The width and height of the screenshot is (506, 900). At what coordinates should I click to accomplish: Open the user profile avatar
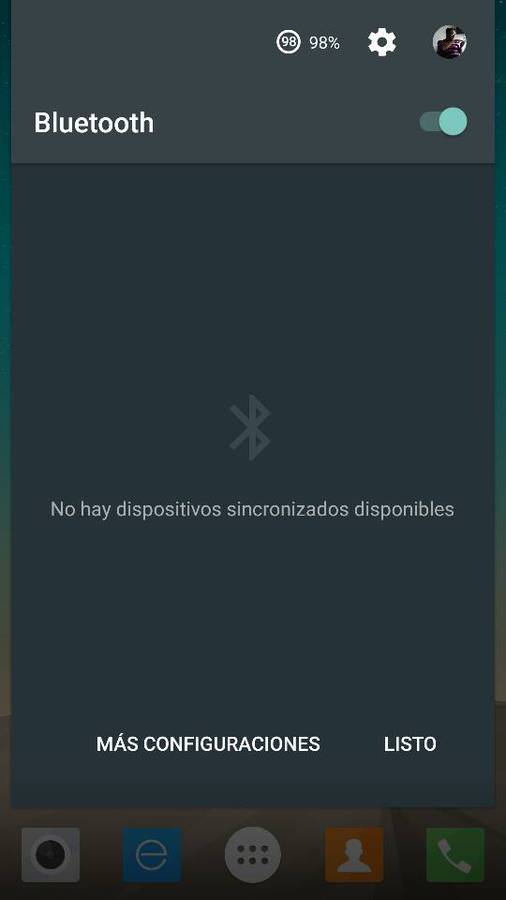pos(449,42)
